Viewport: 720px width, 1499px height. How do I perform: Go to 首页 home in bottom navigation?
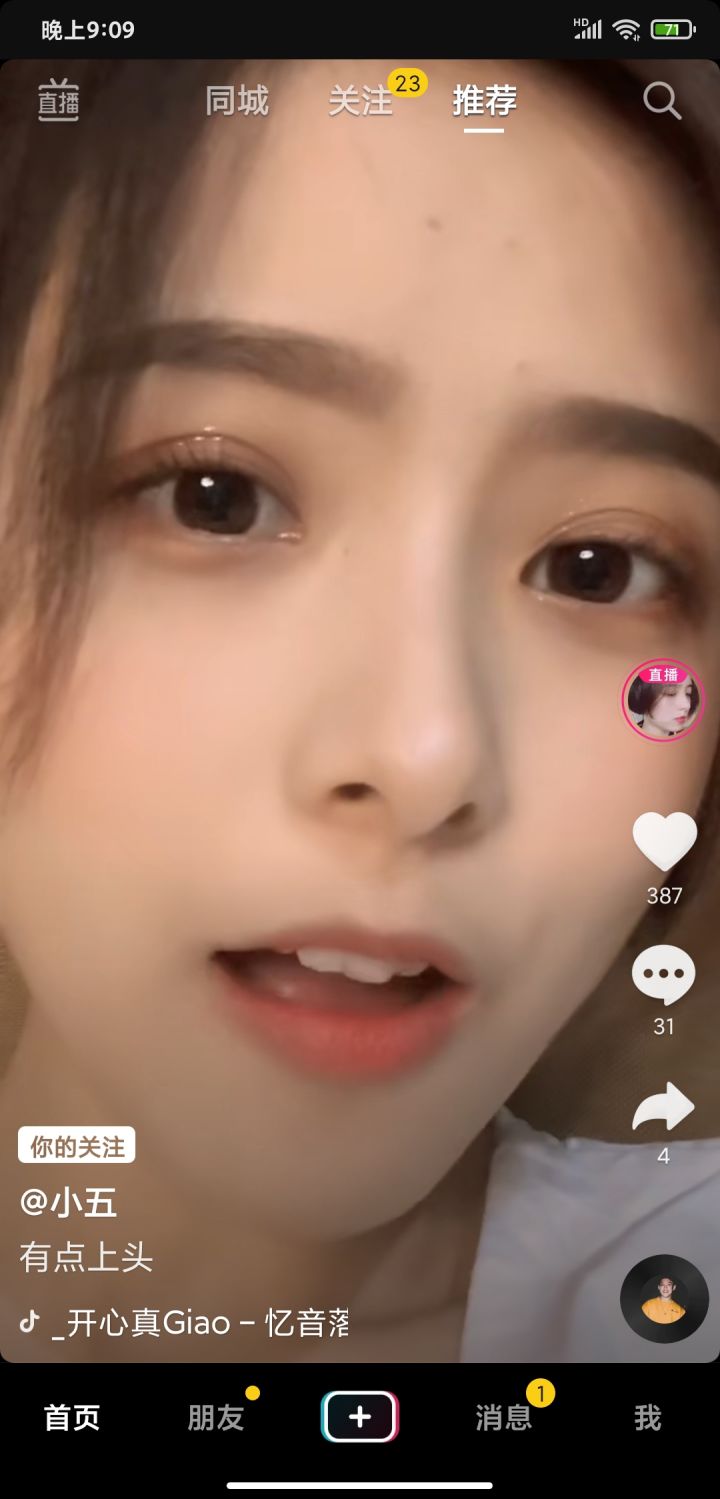point(70,1417)
